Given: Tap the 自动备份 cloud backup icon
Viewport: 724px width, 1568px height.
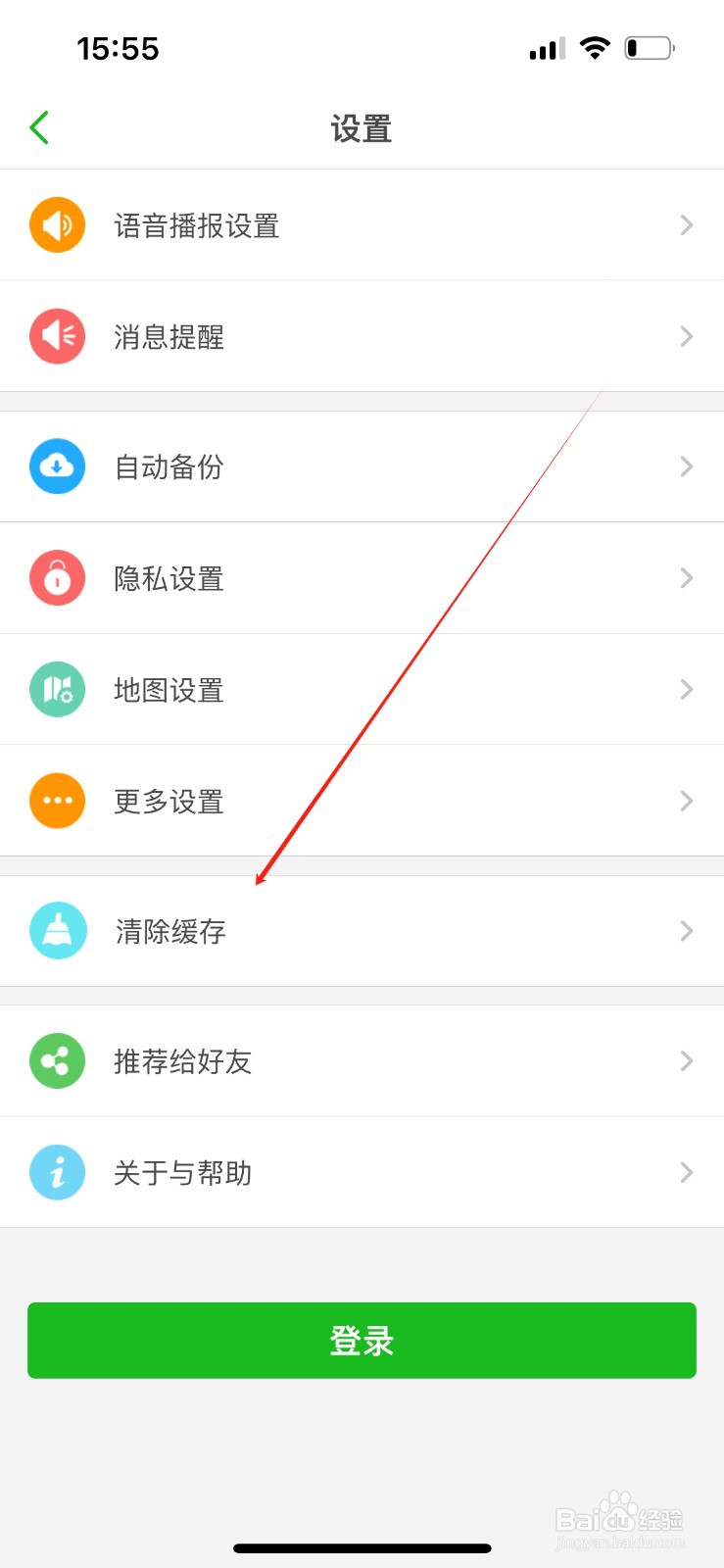Looking at the screenshot, I should pyautogui.click(x=57, y=466).
